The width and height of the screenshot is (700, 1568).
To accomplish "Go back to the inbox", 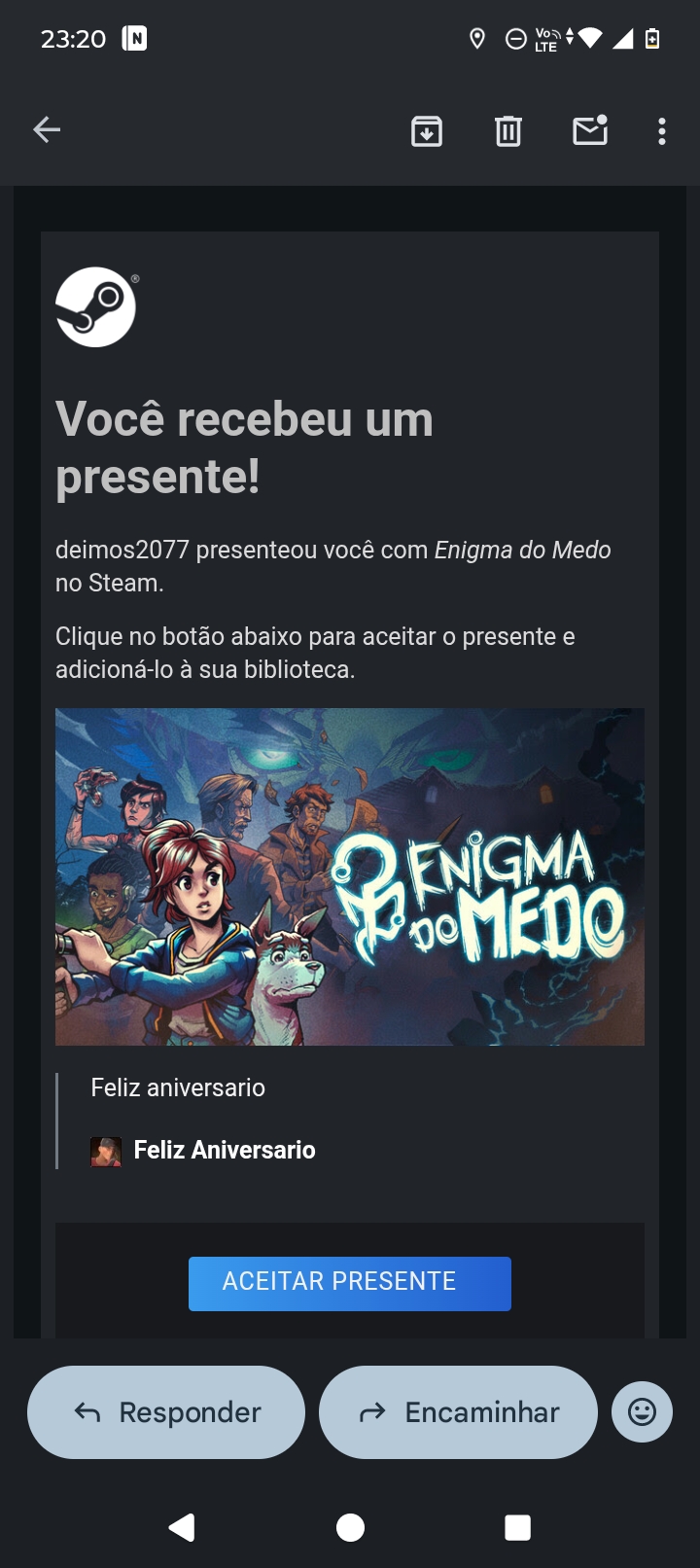I will [x=47, y=129].
